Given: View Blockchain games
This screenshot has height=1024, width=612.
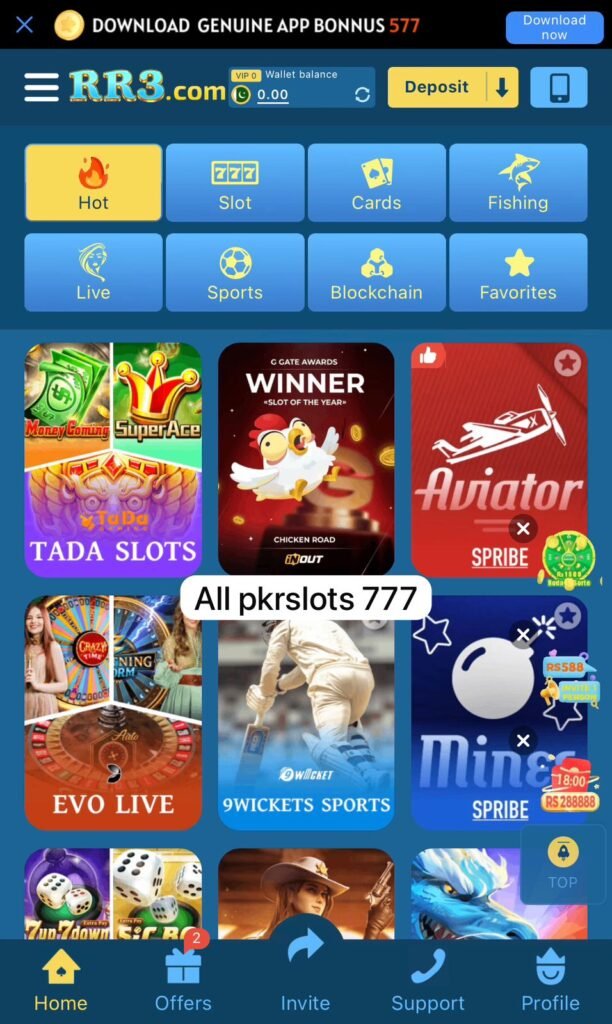Looking at the screenshot, I should click(376, 273).
